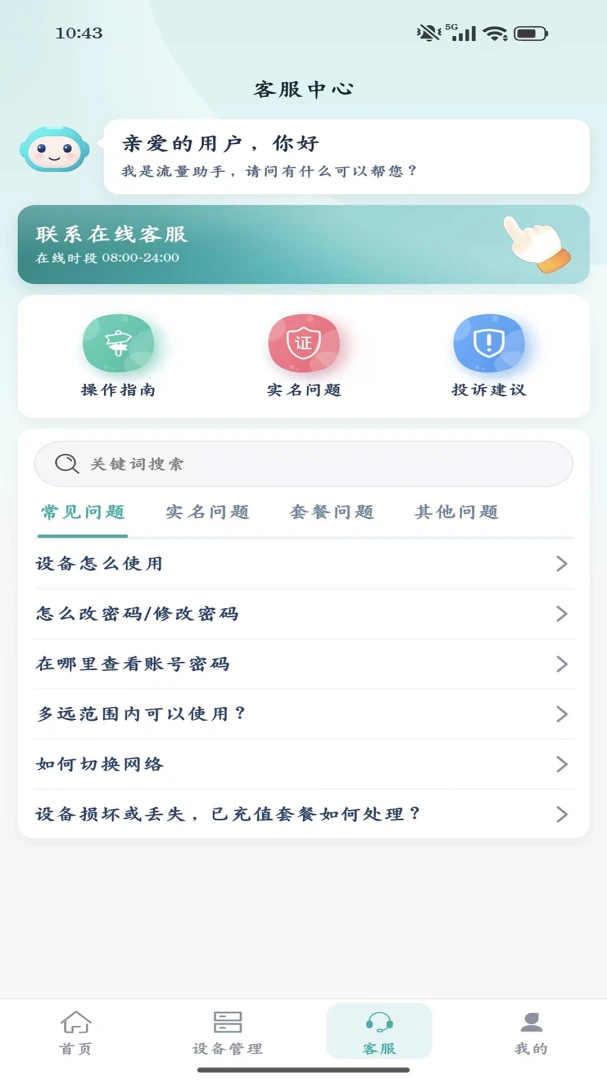The width and height of the screenshot is (607, 1080).
Task: Open 实名问题 shield icon
Action: [303, 343]
